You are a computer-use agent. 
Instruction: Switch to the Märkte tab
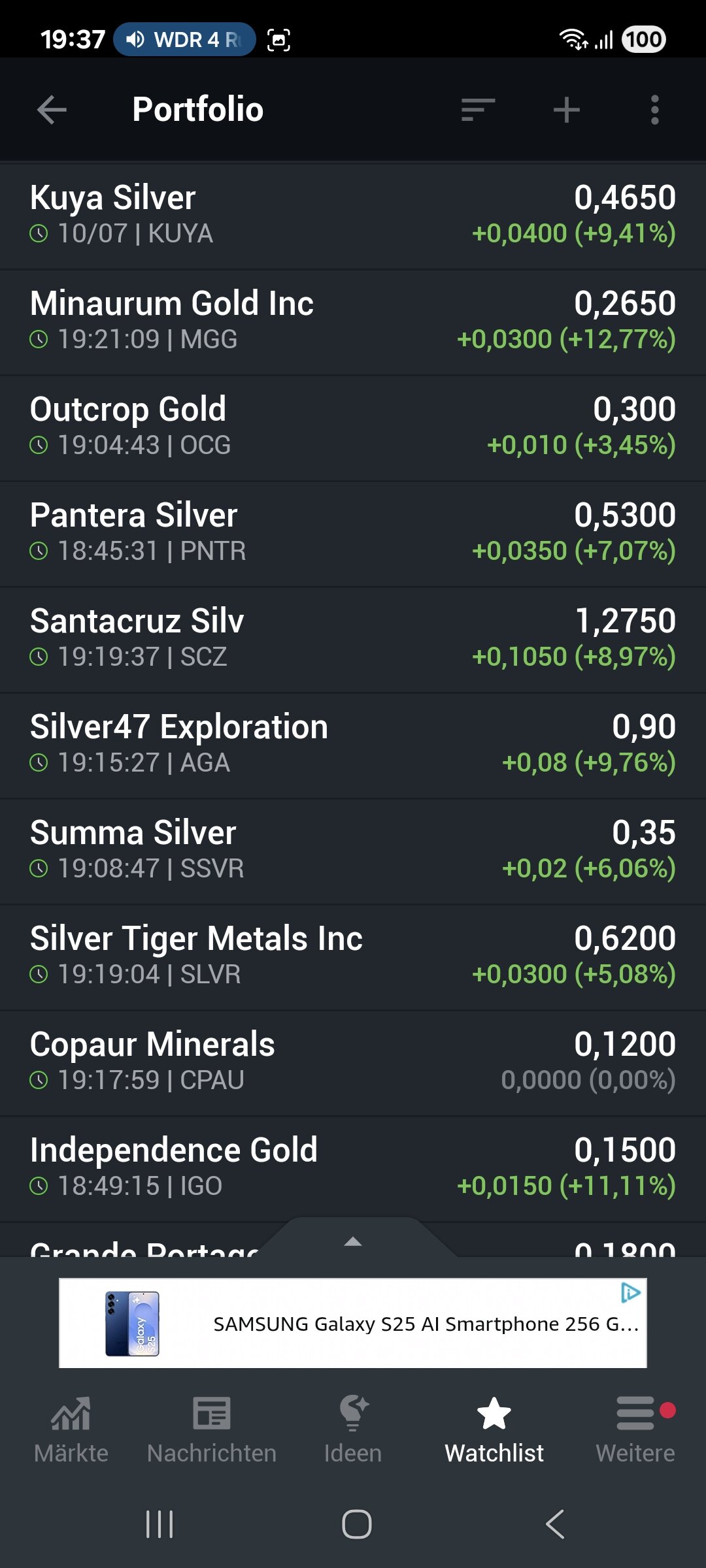coord(71,1429)
